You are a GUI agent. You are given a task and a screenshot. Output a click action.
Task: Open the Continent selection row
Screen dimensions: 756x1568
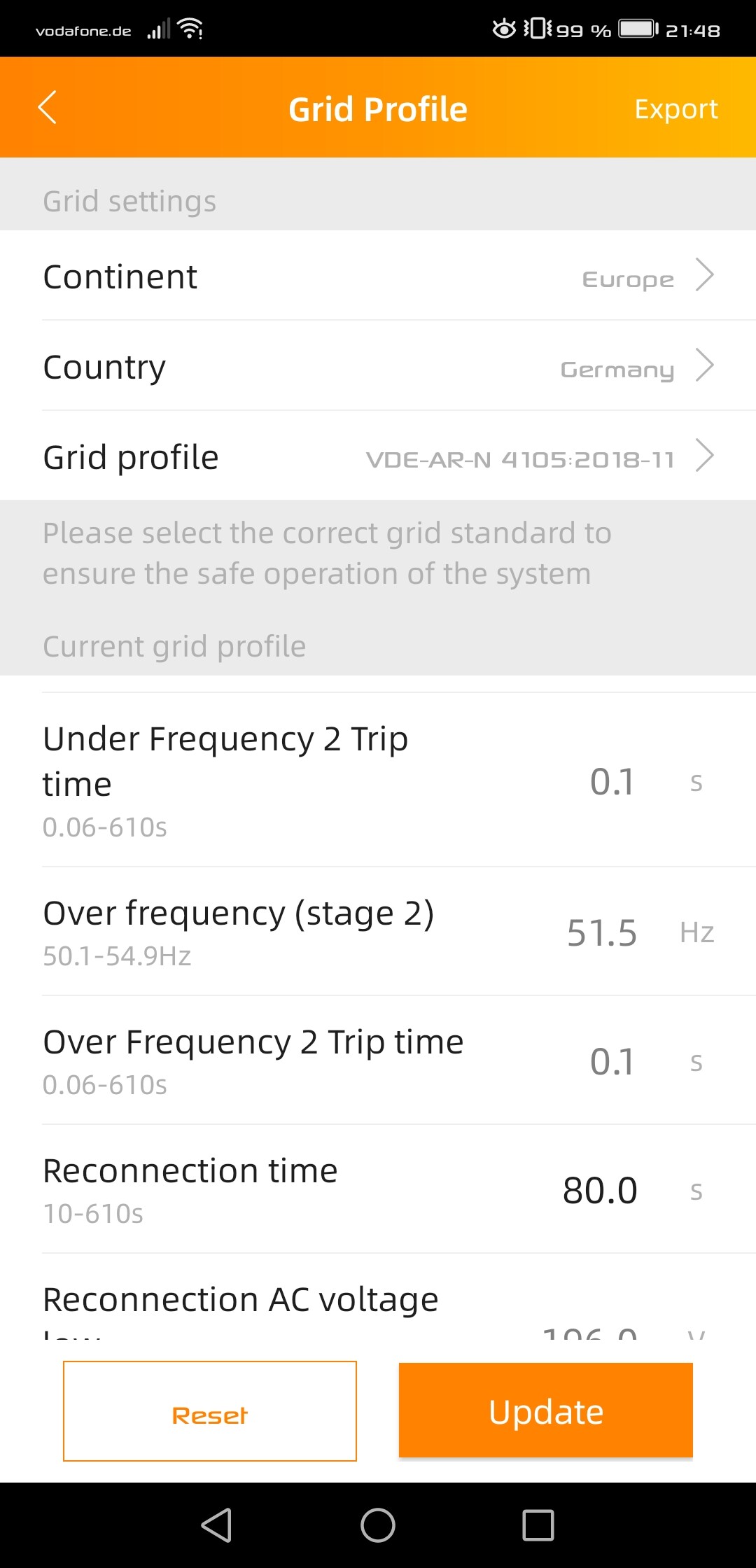click(378, 276)
